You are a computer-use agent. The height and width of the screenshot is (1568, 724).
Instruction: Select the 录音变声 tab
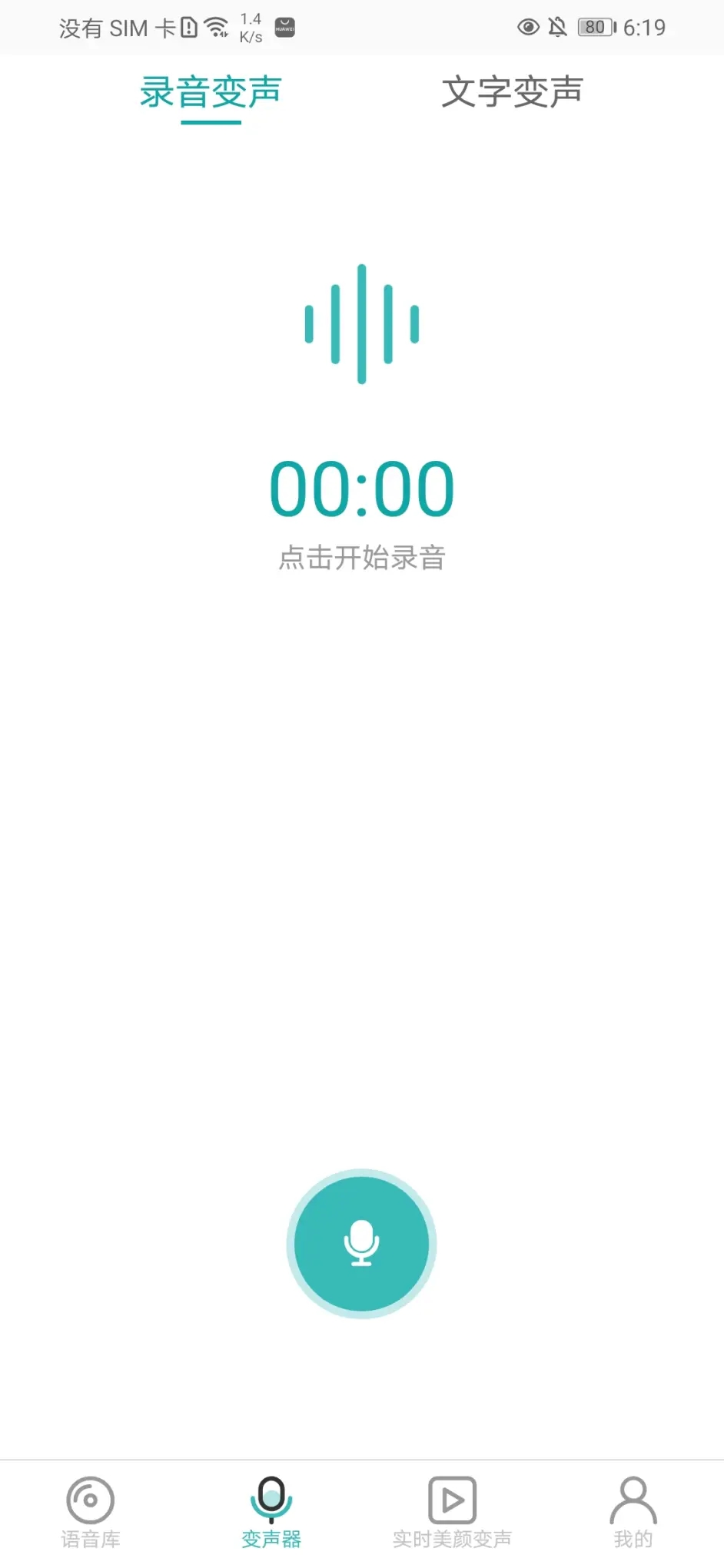click(211, 93)
